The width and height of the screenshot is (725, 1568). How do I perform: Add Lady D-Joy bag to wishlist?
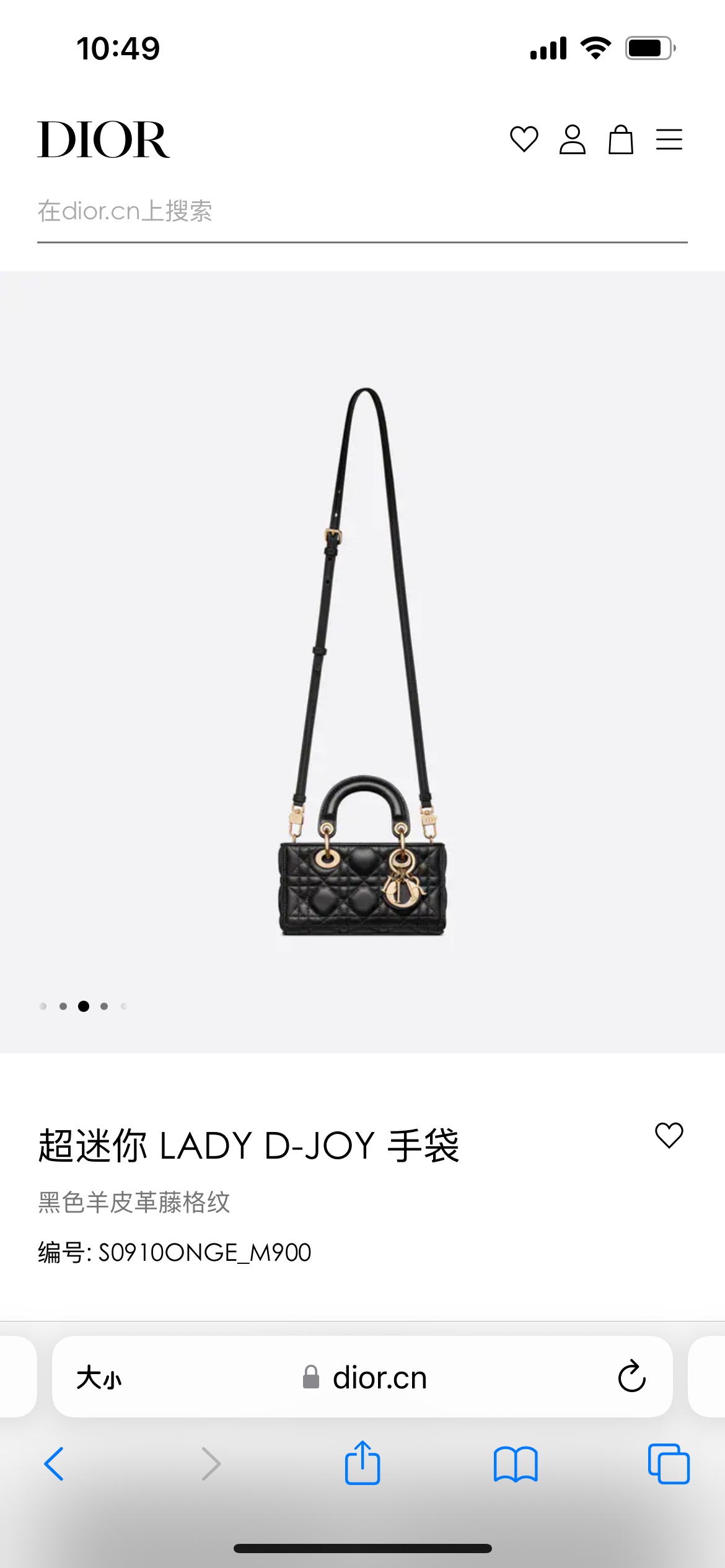[669, 1135]
